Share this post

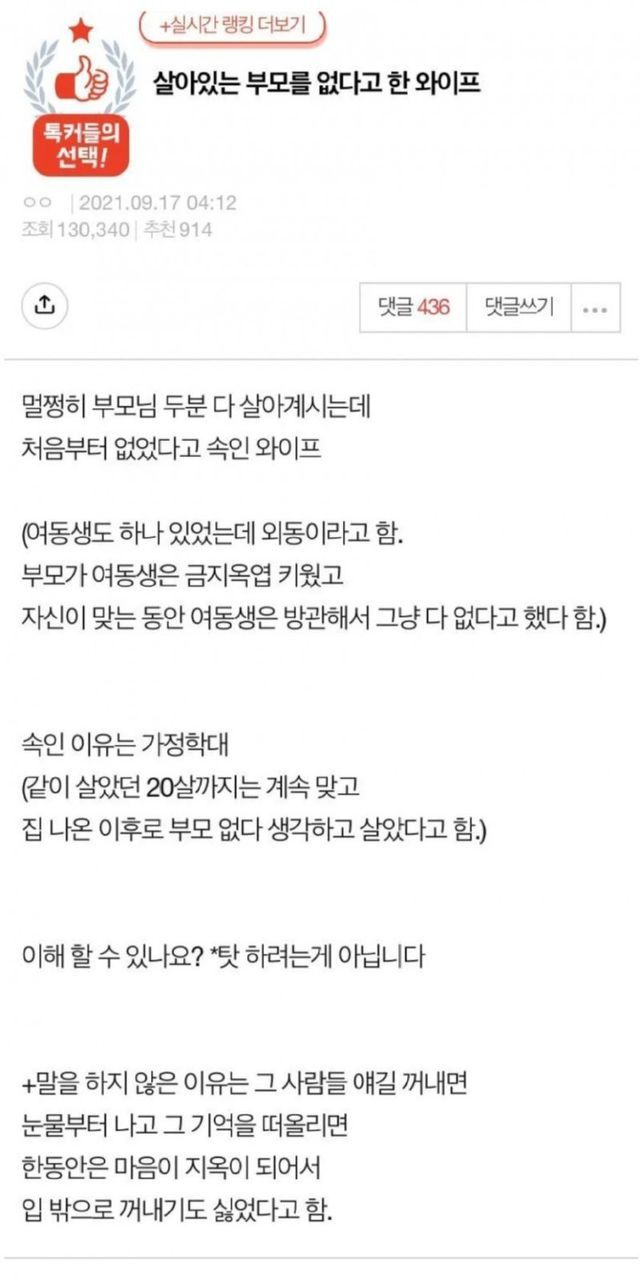(x=44, y=305)
